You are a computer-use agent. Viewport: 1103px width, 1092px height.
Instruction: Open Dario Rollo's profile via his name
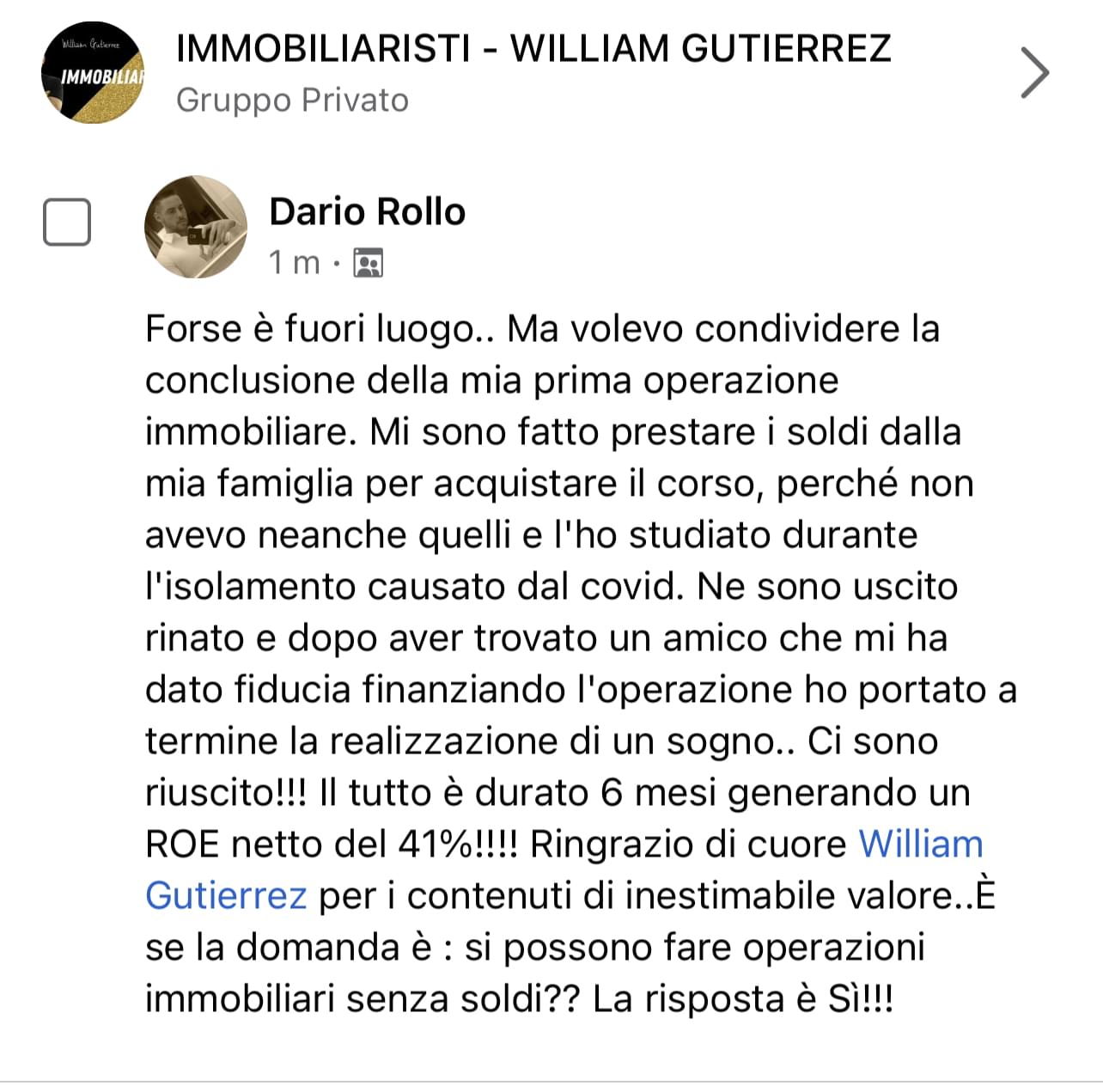coord(367,211)
